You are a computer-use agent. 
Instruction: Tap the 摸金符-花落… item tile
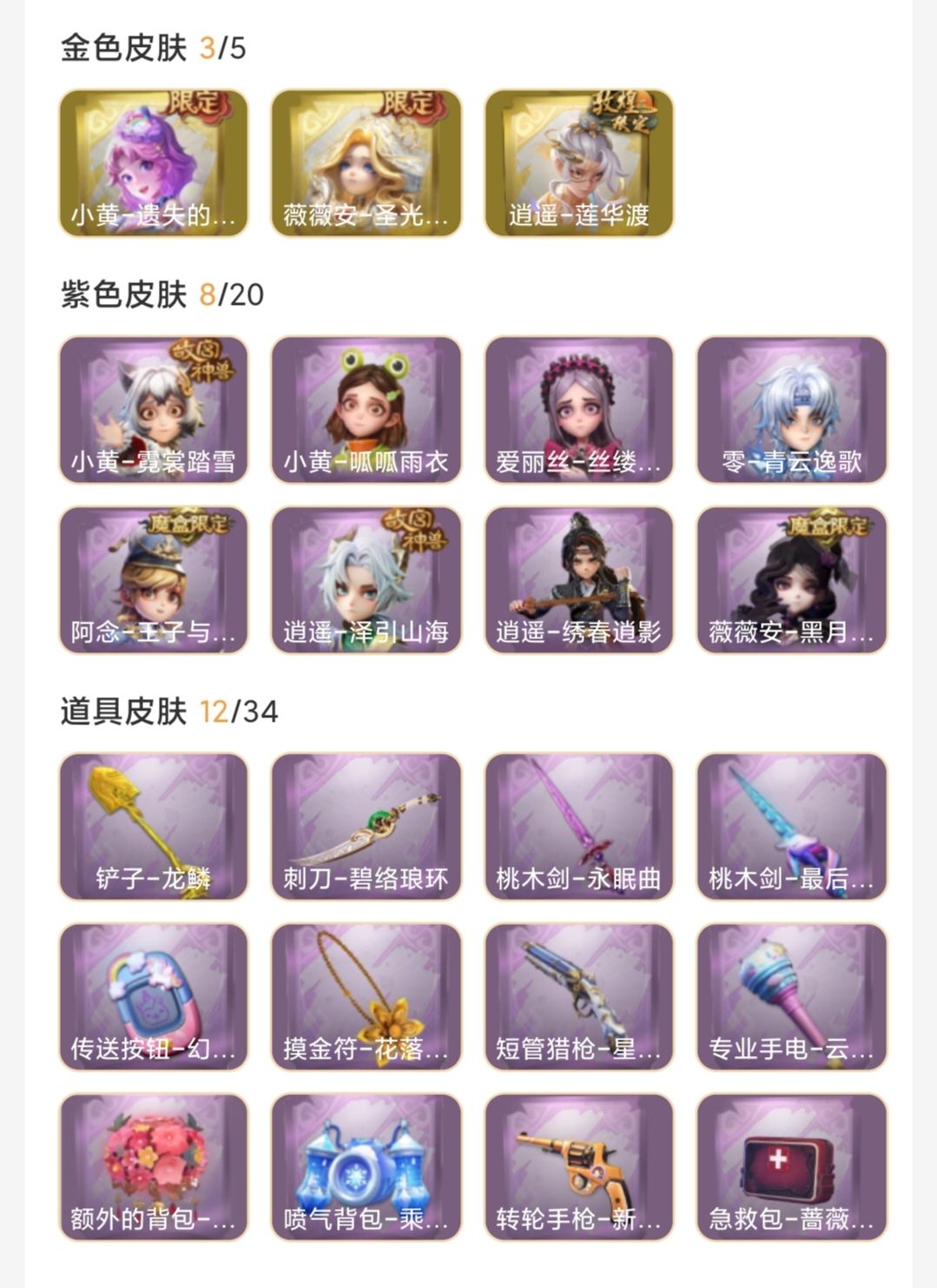(366, 997)
